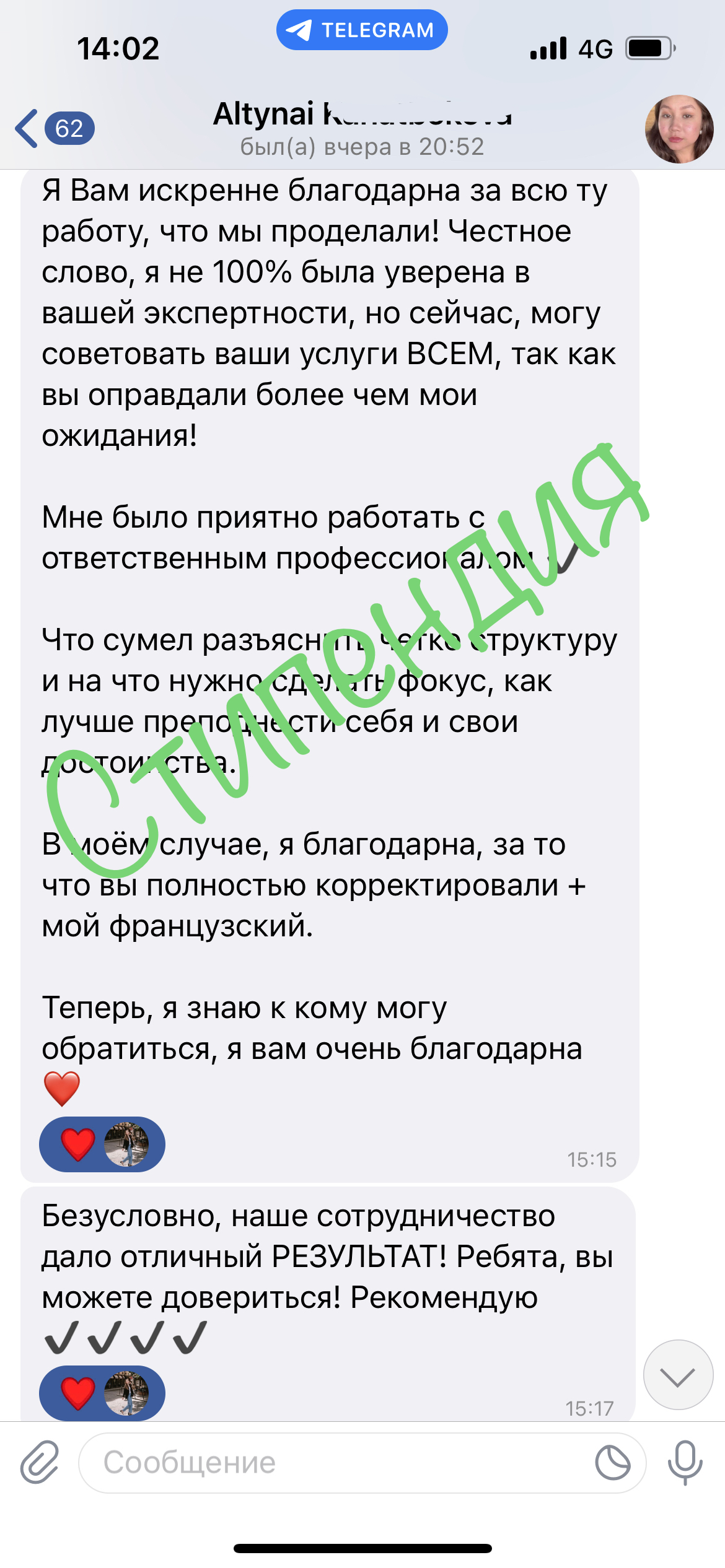
Task: Open the sticker panel in the message field
Action: (x=612, y=1463)
